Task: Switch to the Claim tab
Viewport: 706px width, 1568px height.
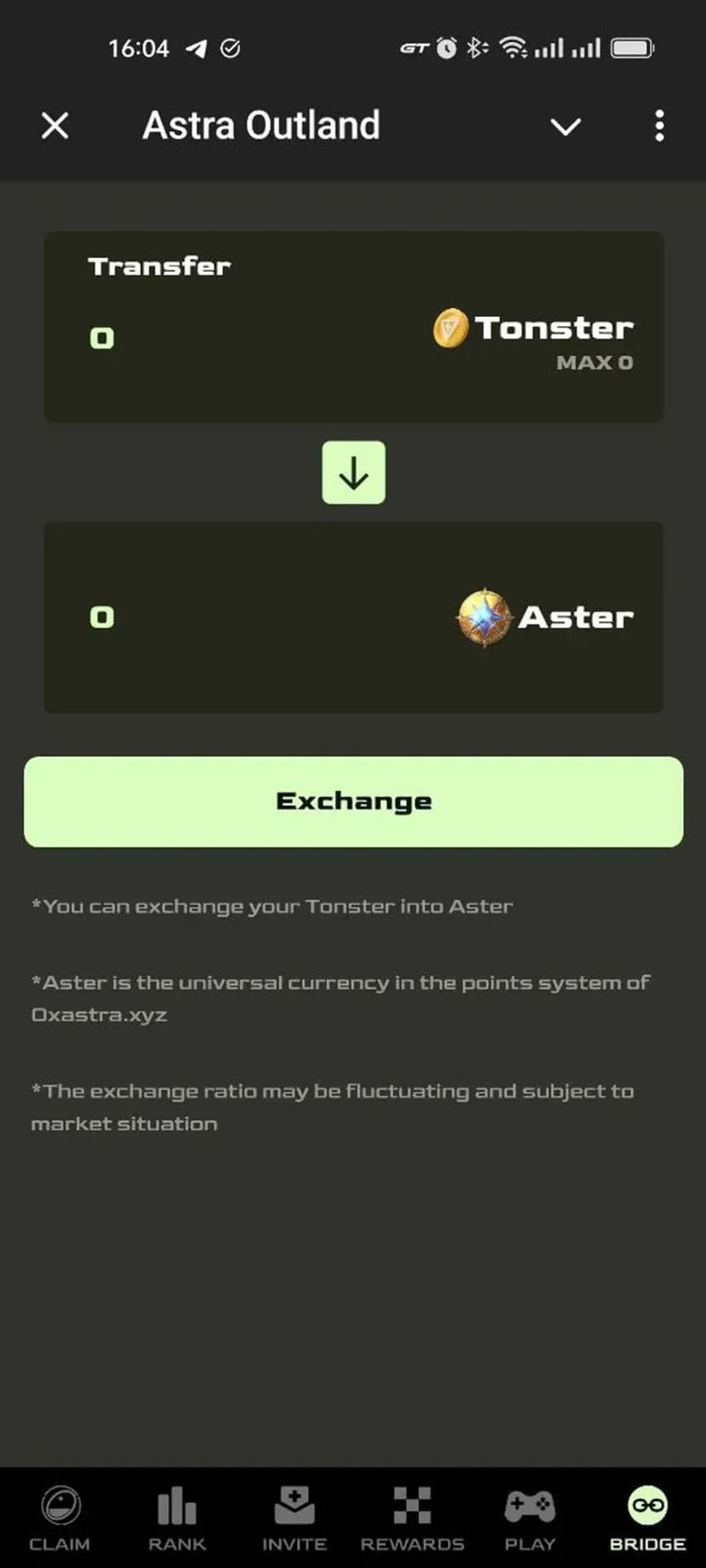Action: (60, 1518)
